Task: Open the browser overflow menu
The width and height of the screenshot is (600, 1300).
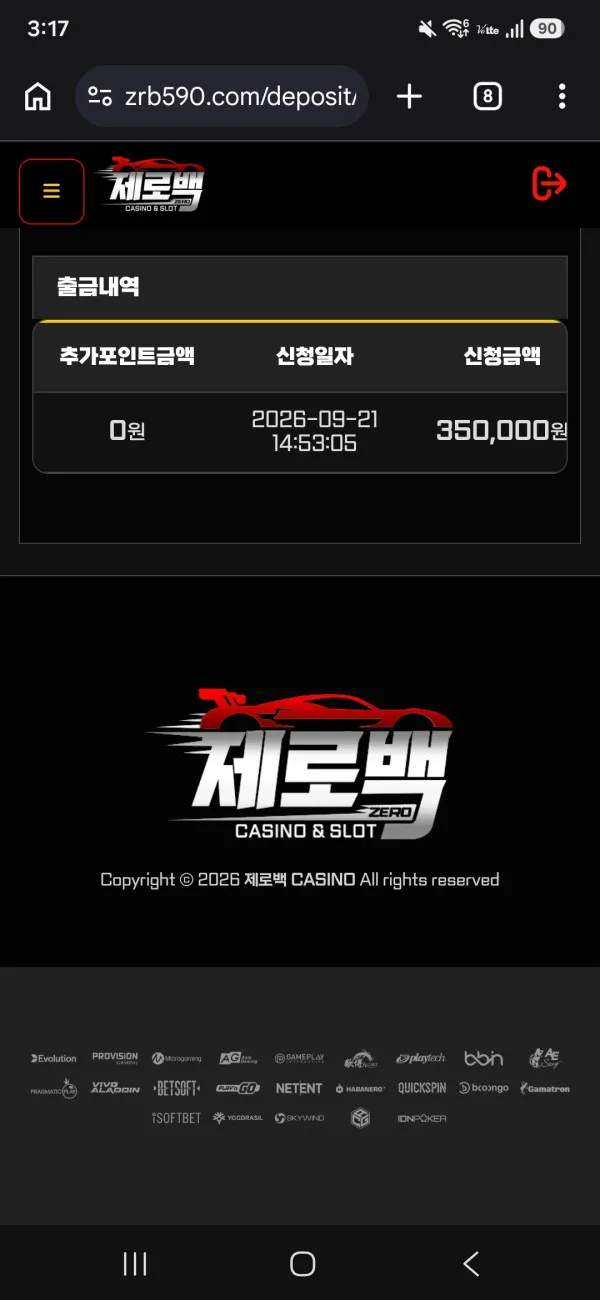Action: click(x=562, y=96)
